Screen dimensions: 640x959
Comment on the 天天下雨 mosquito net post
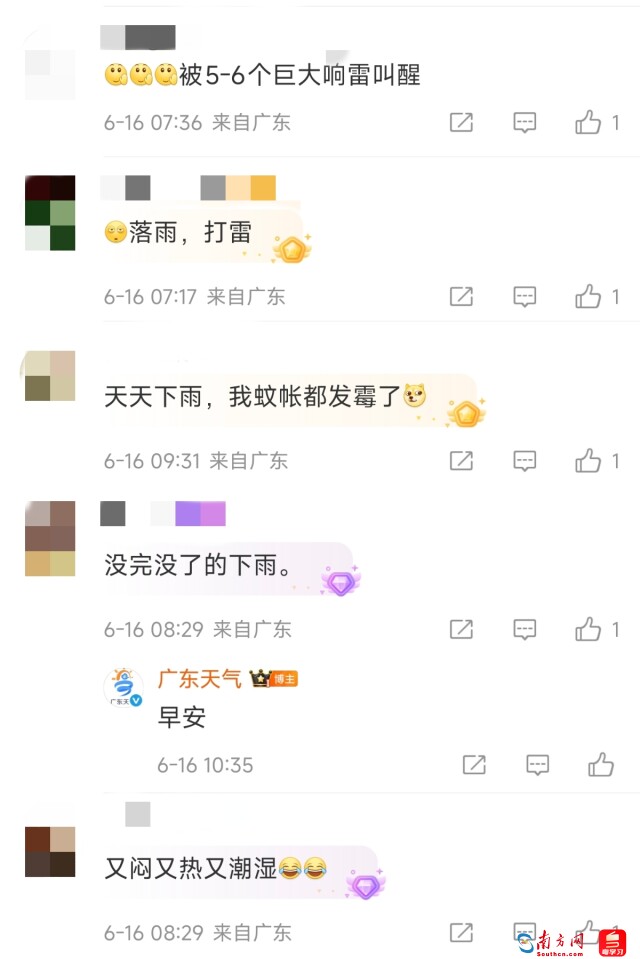525,460
